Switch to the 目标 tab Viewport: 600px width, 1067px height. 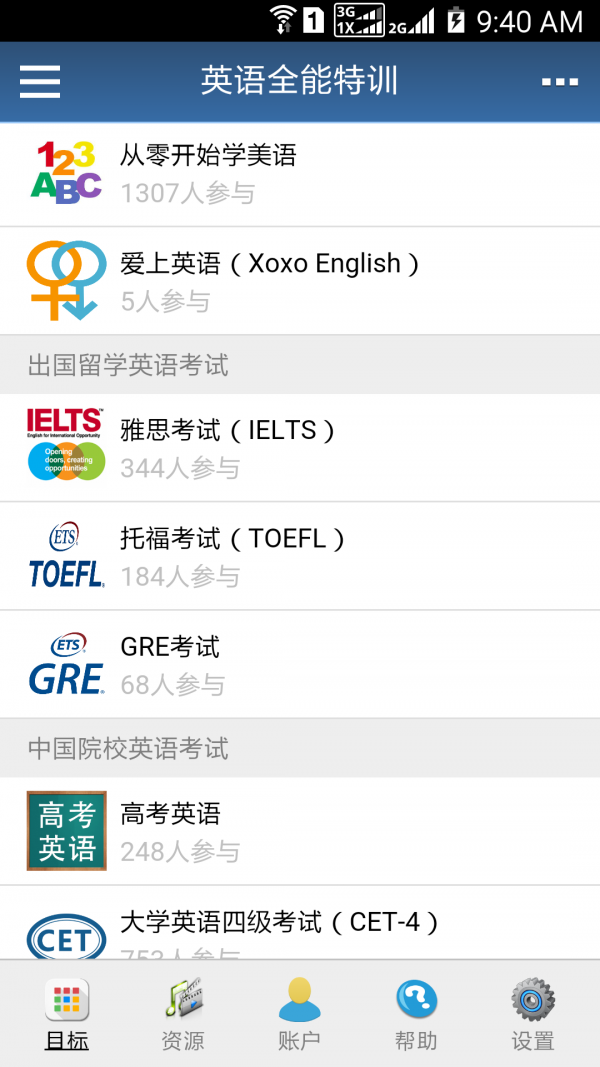67,1014
